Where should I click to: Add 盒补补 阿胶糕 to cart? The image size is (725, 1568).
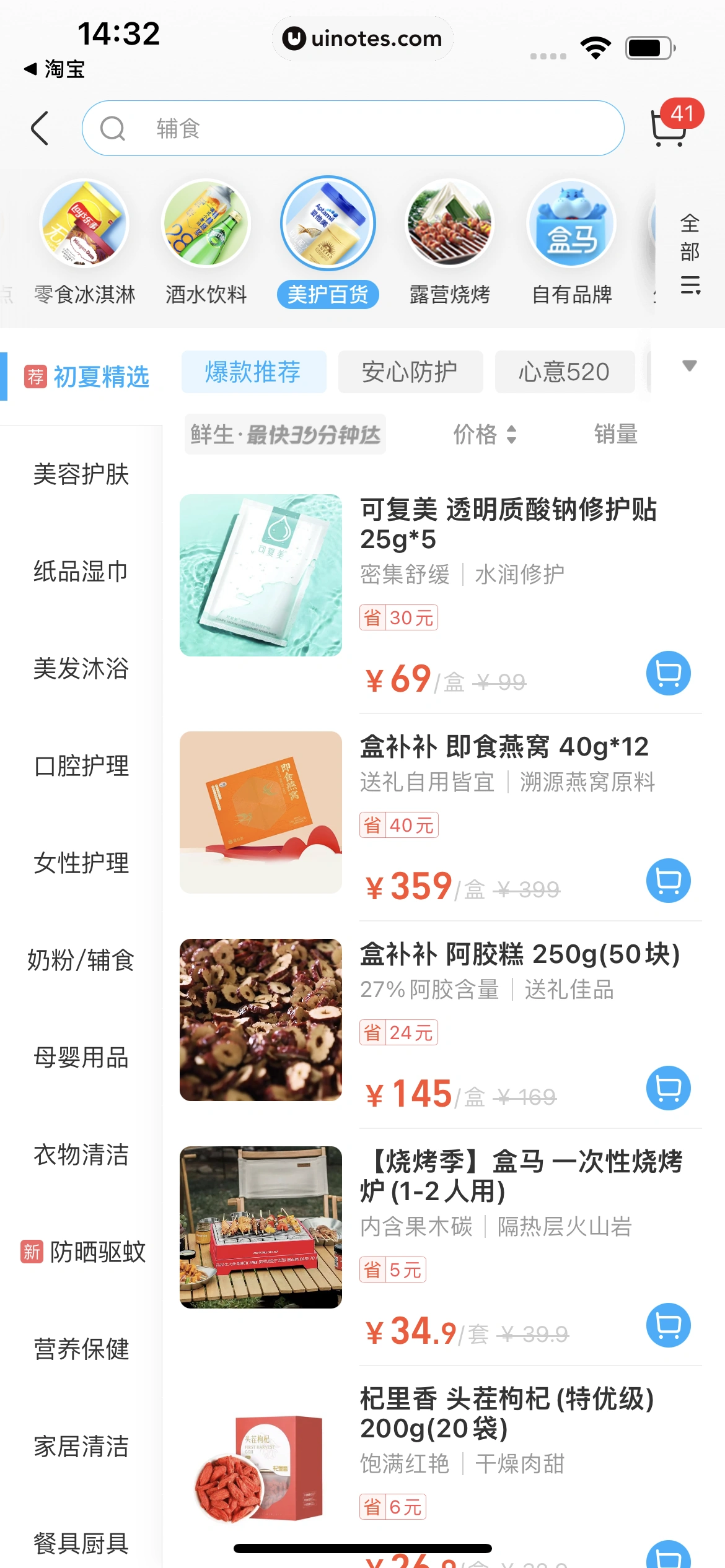coord(668,1088)
